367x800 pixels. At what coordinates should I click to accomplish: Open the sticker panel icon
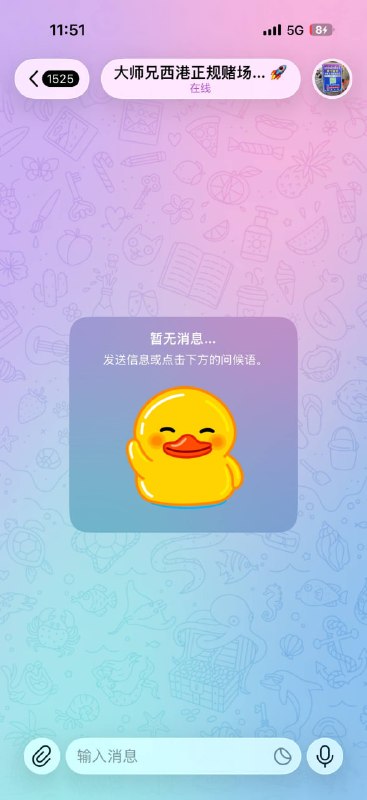(282, 756)
